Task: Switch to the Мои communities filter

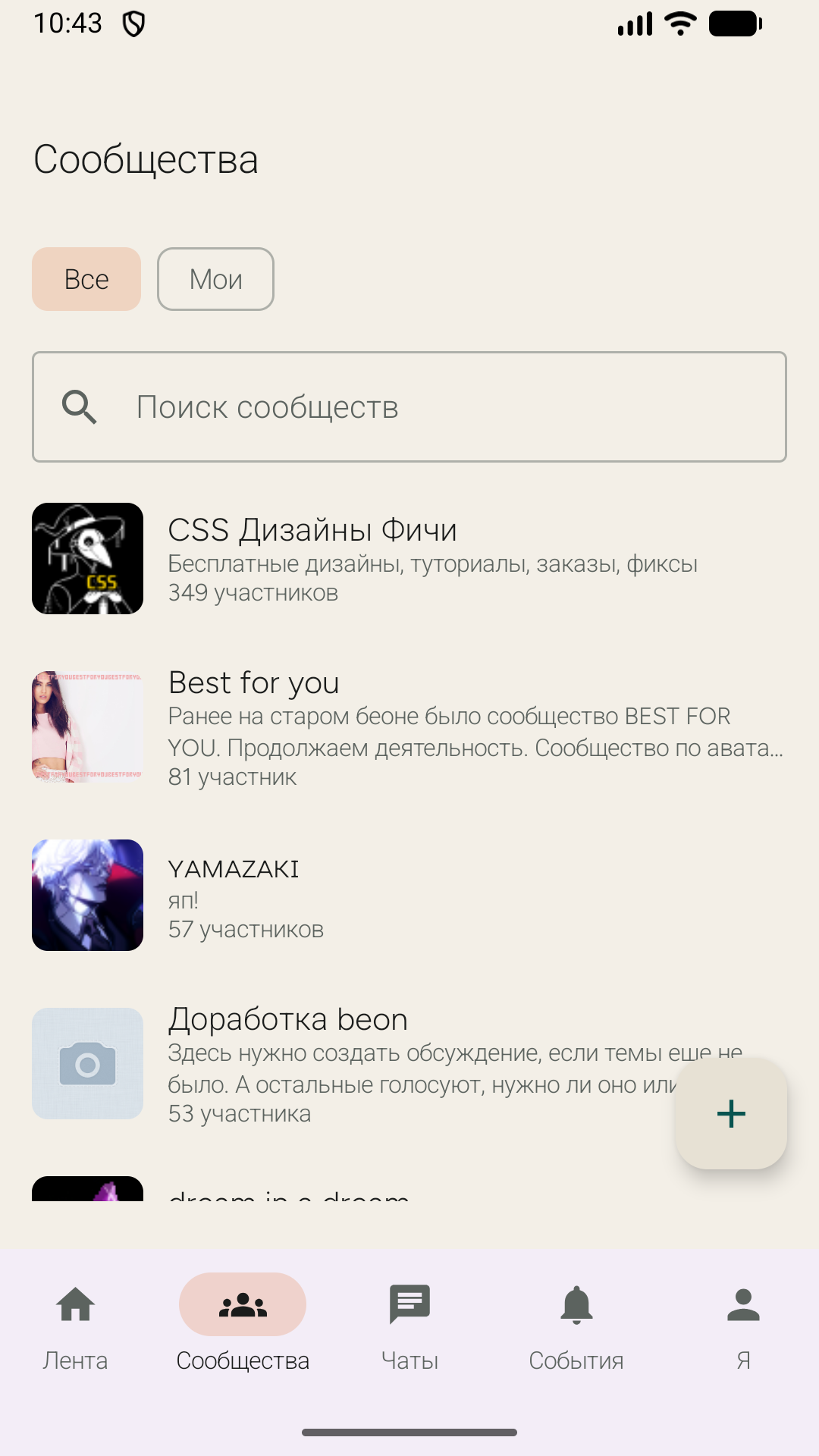Action: click(x=215, y=279)
